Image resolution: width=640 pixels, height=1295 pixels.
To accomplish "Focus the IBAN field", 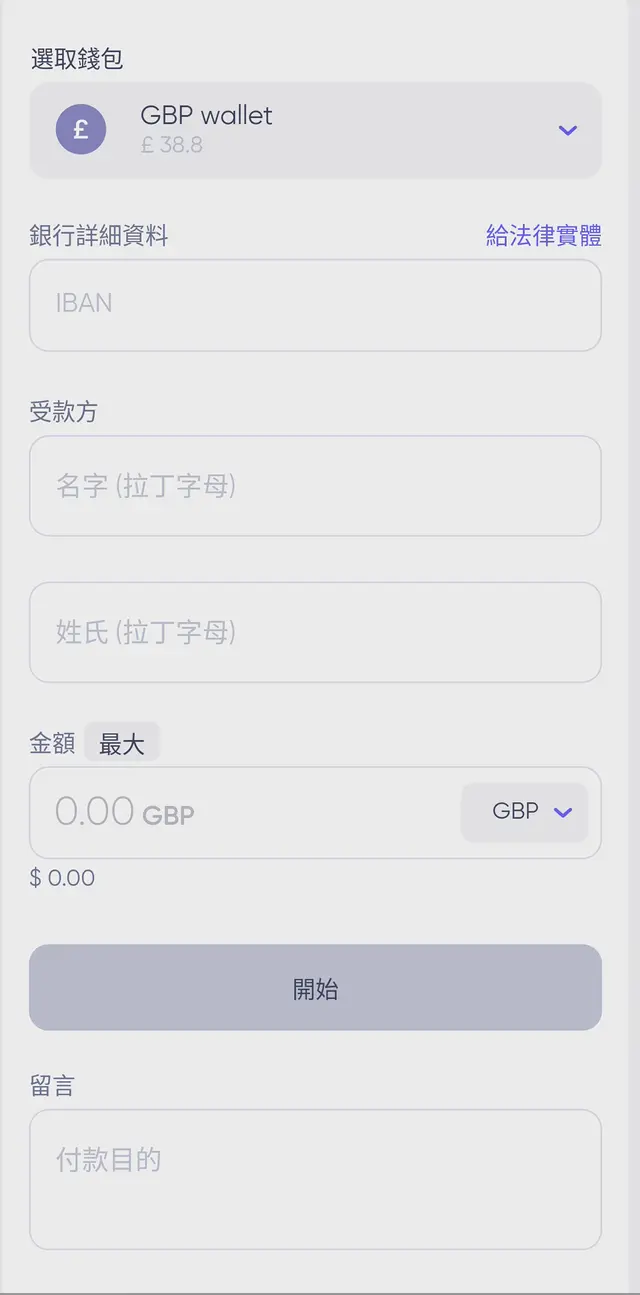I will pyautogui.click(x=315, y=305).
